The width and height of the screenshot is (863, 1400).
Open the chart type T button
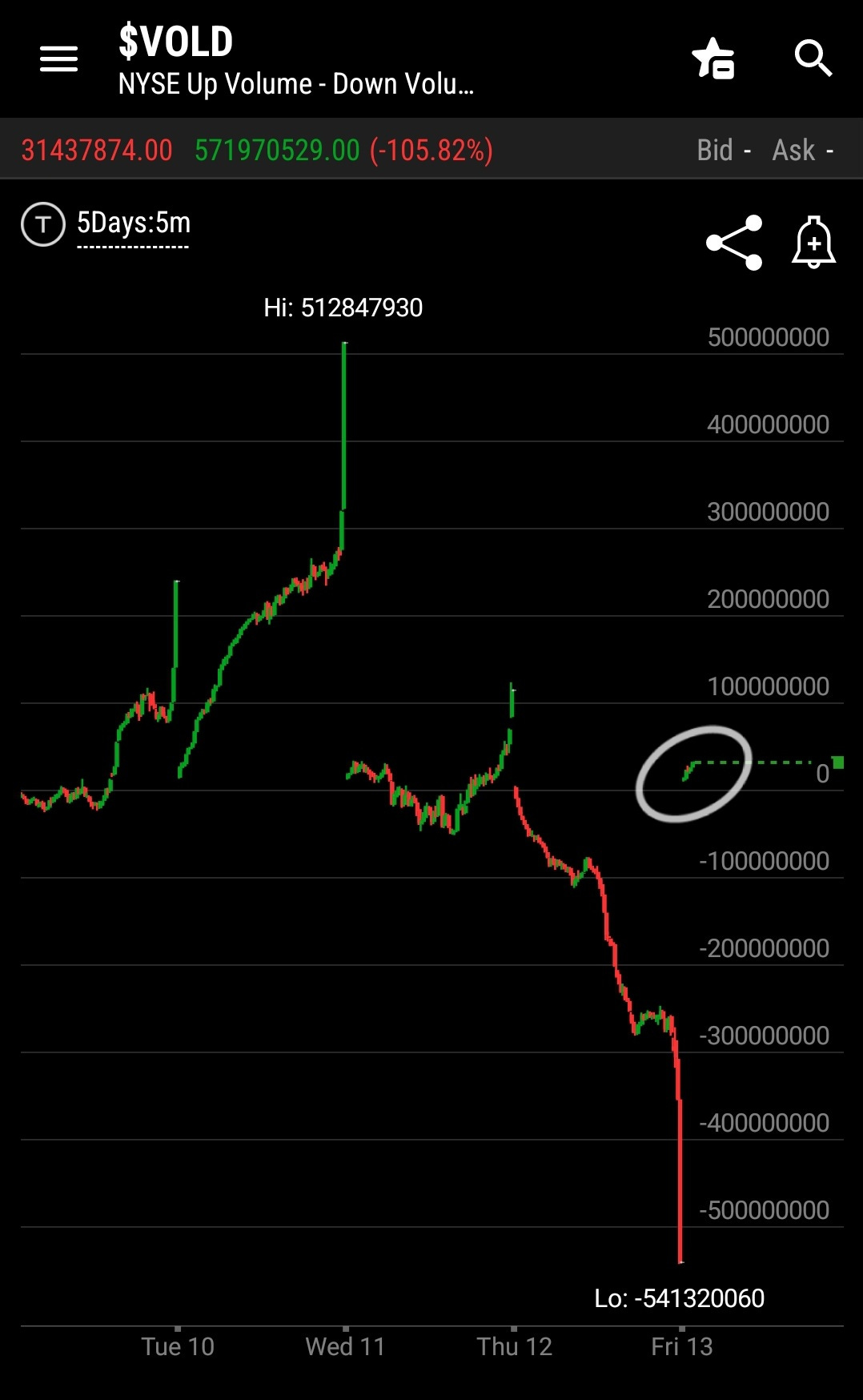[43, 224]
